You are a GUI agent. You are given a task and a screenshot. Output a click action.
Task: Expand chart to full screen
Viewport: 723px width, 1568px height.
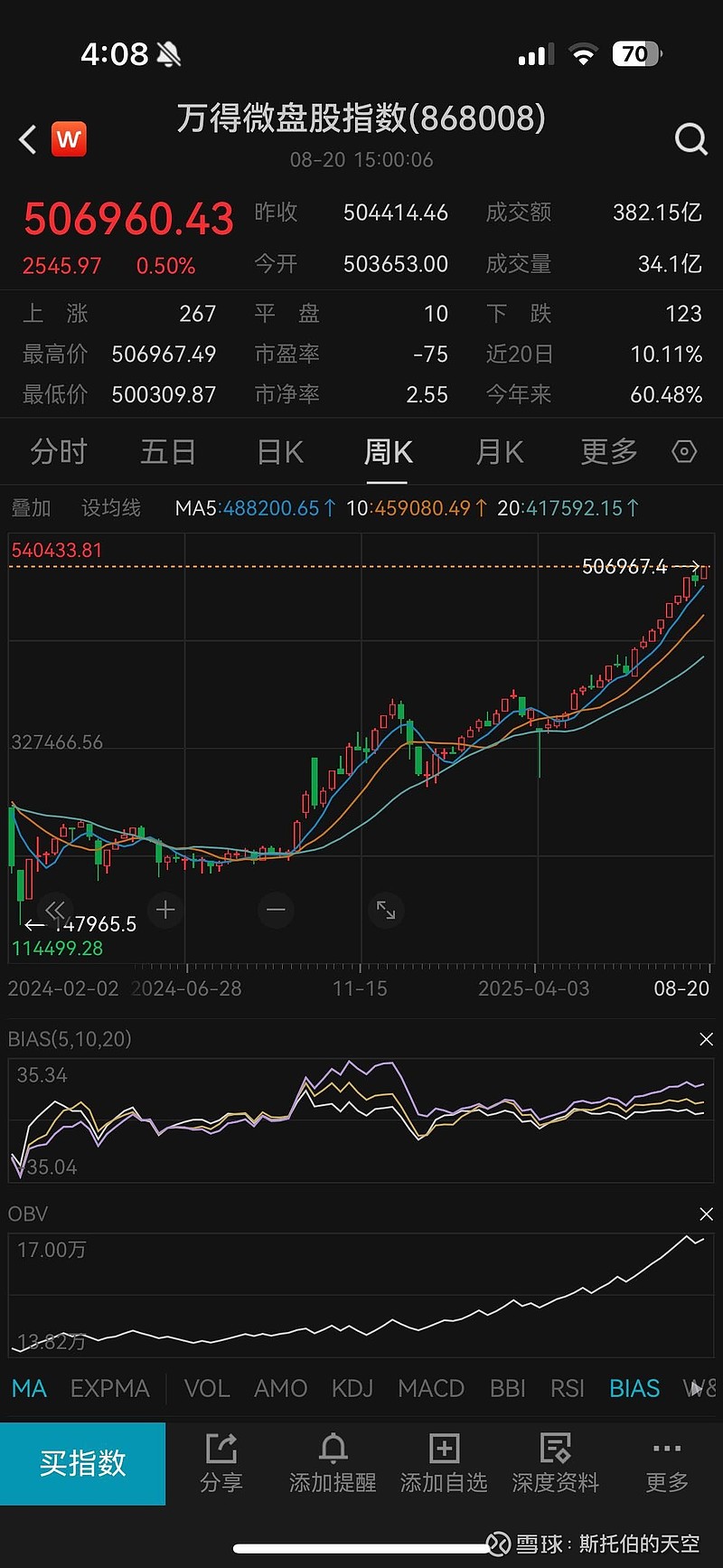pyautogui.click(x=386, y=910)
